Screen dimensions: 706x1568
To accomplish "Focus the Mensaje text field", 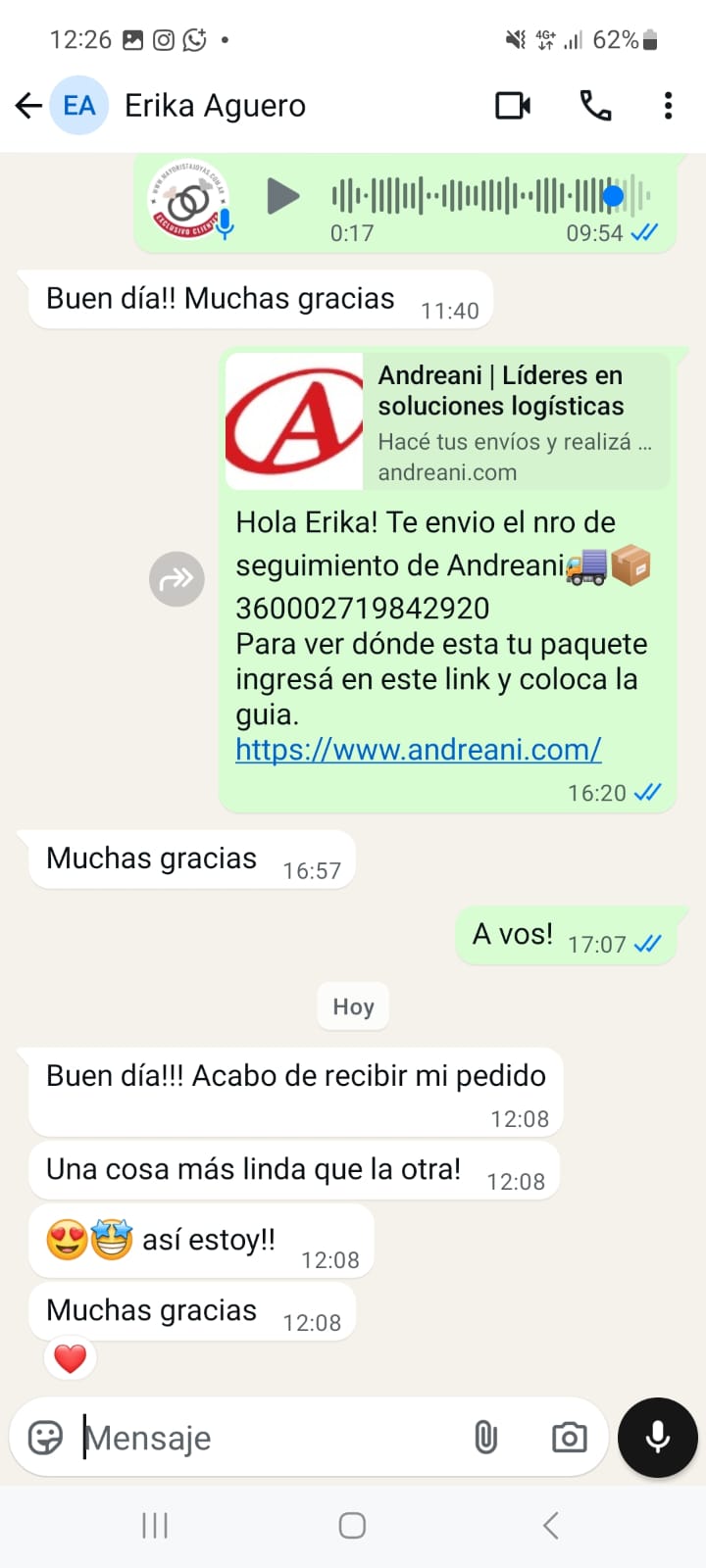I will coord(265,1438).
